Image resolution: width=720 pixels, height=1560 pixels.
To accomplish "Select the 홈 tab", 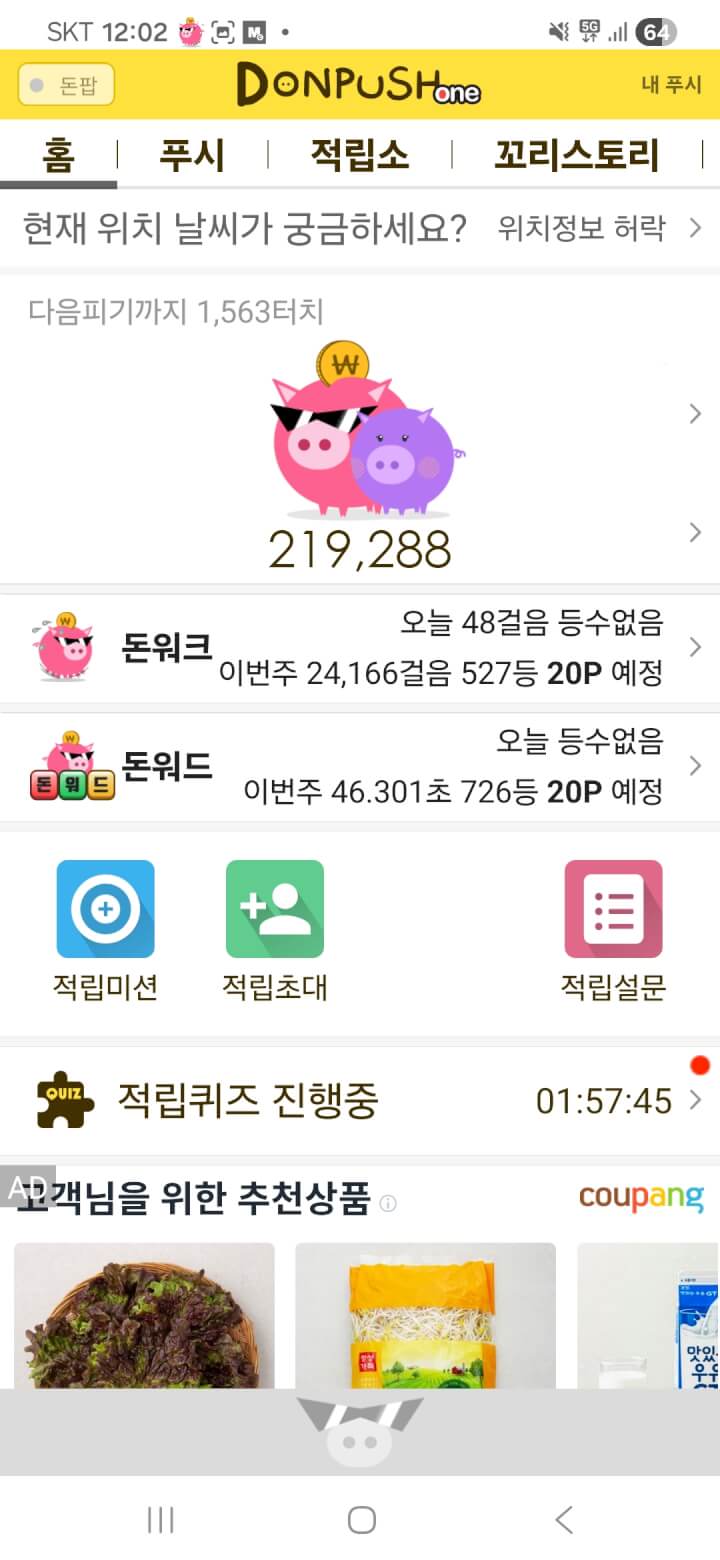I will coord(58,156).
